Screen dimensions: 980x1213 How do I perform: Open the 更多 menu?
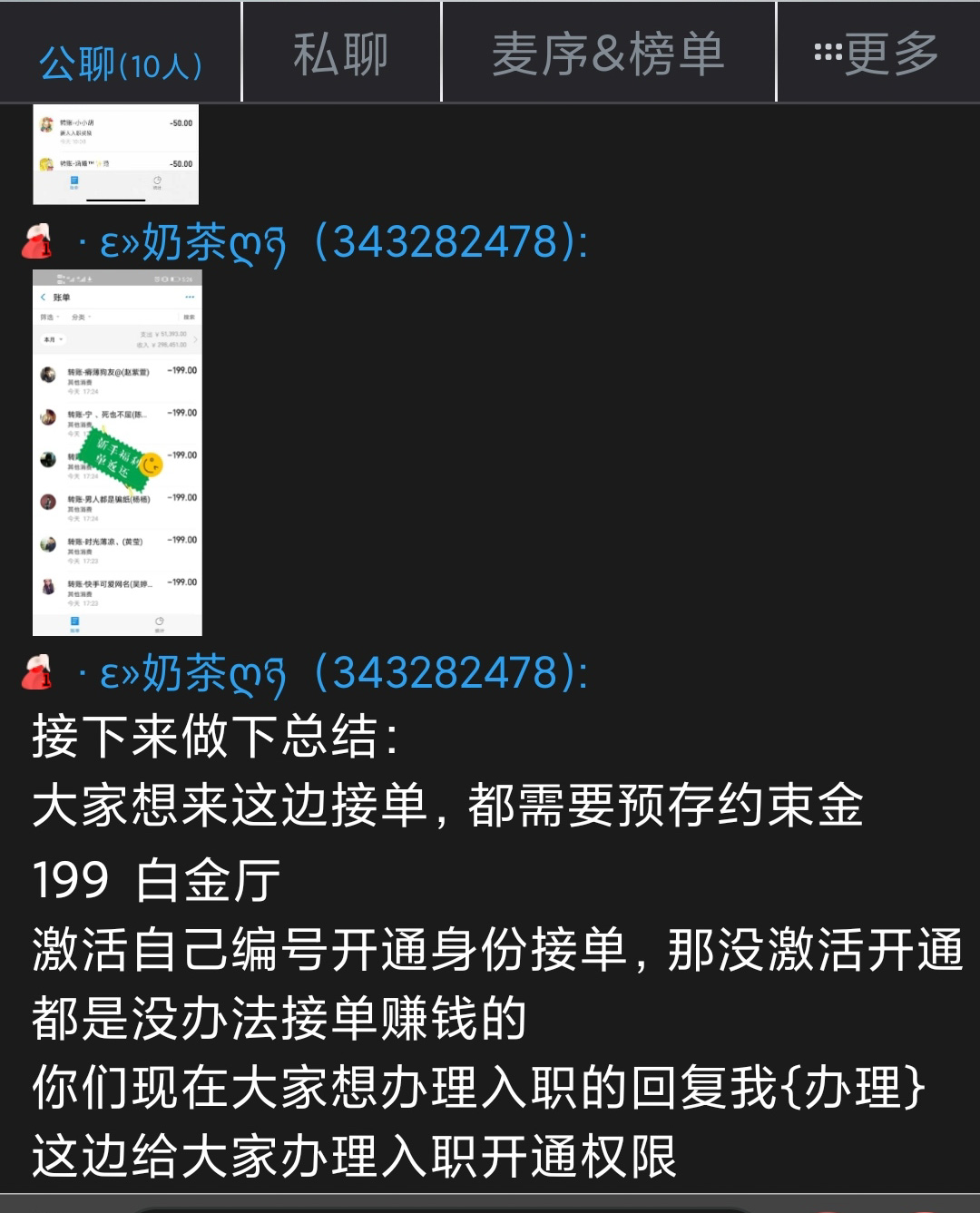877,53
